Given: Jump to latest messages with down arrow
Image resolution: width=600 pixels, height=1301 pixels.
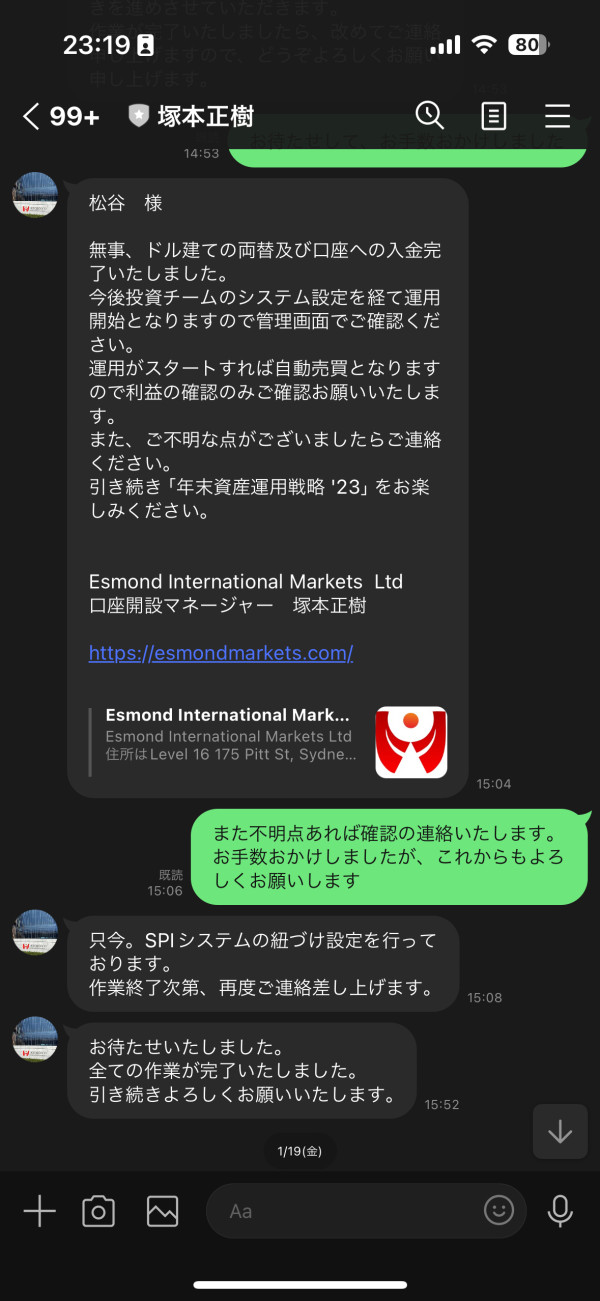Looking at the screenshot, I should point(560,1131).
